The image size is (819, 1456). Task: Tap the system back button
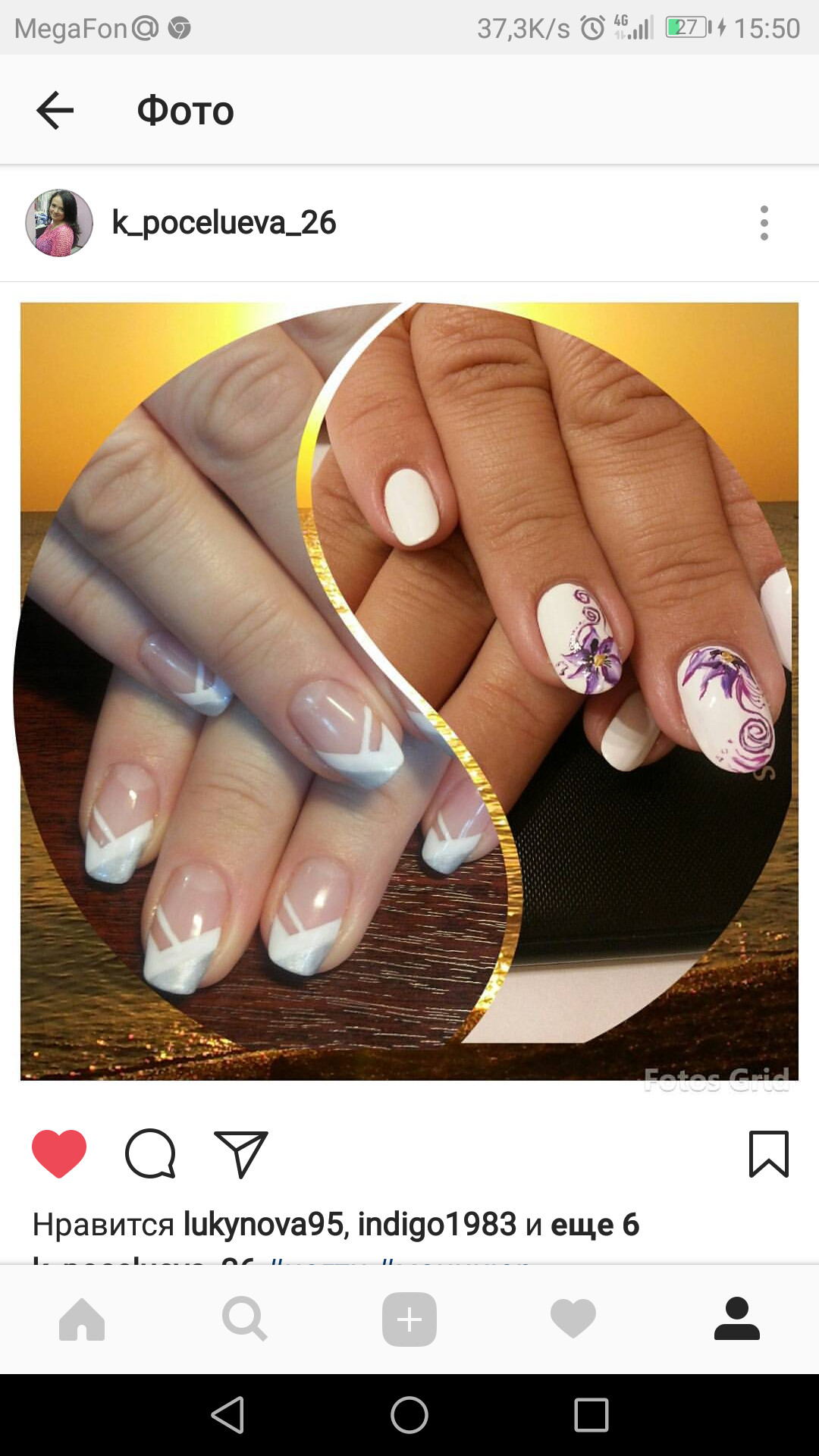coord(227,1415)
